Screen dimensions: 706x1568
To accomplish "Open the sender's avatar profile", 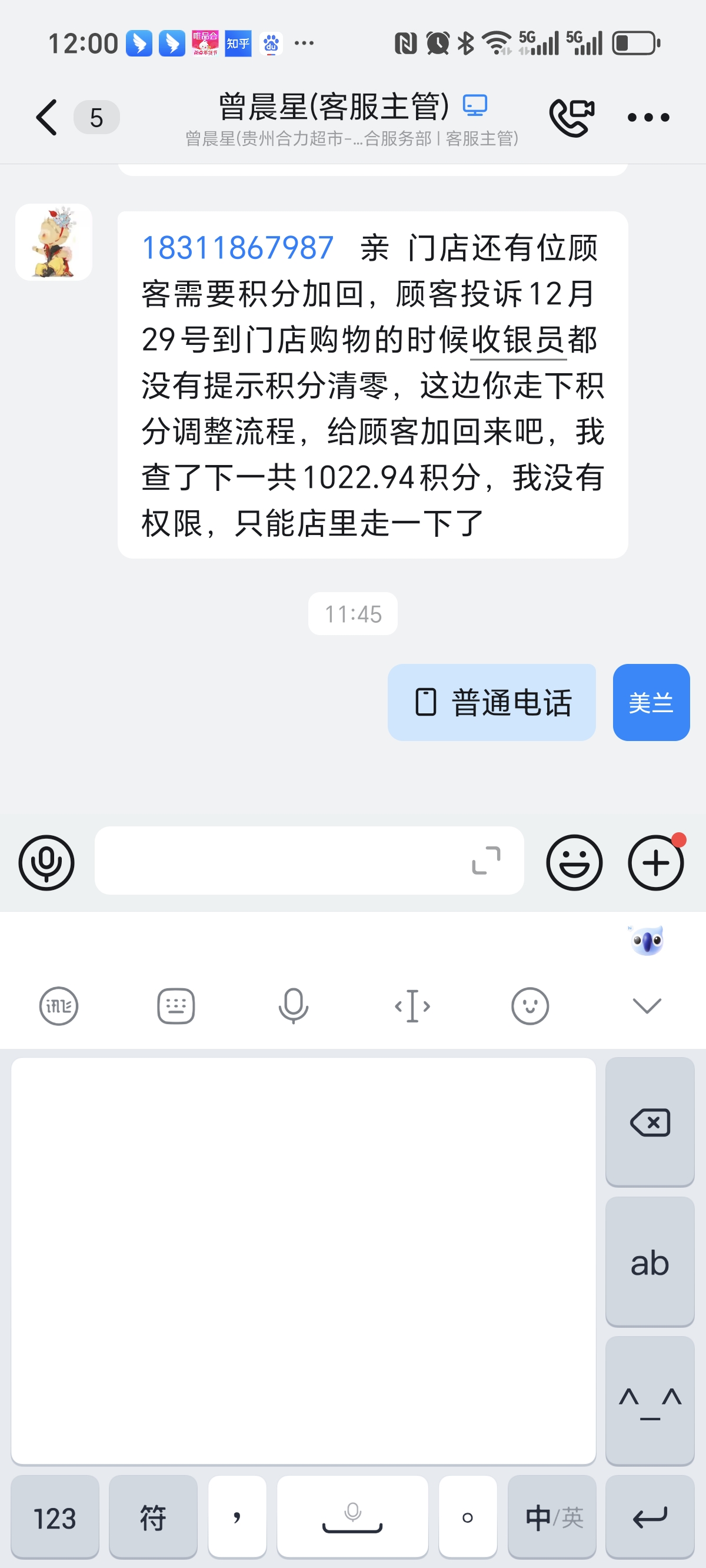I will point(54,242).
